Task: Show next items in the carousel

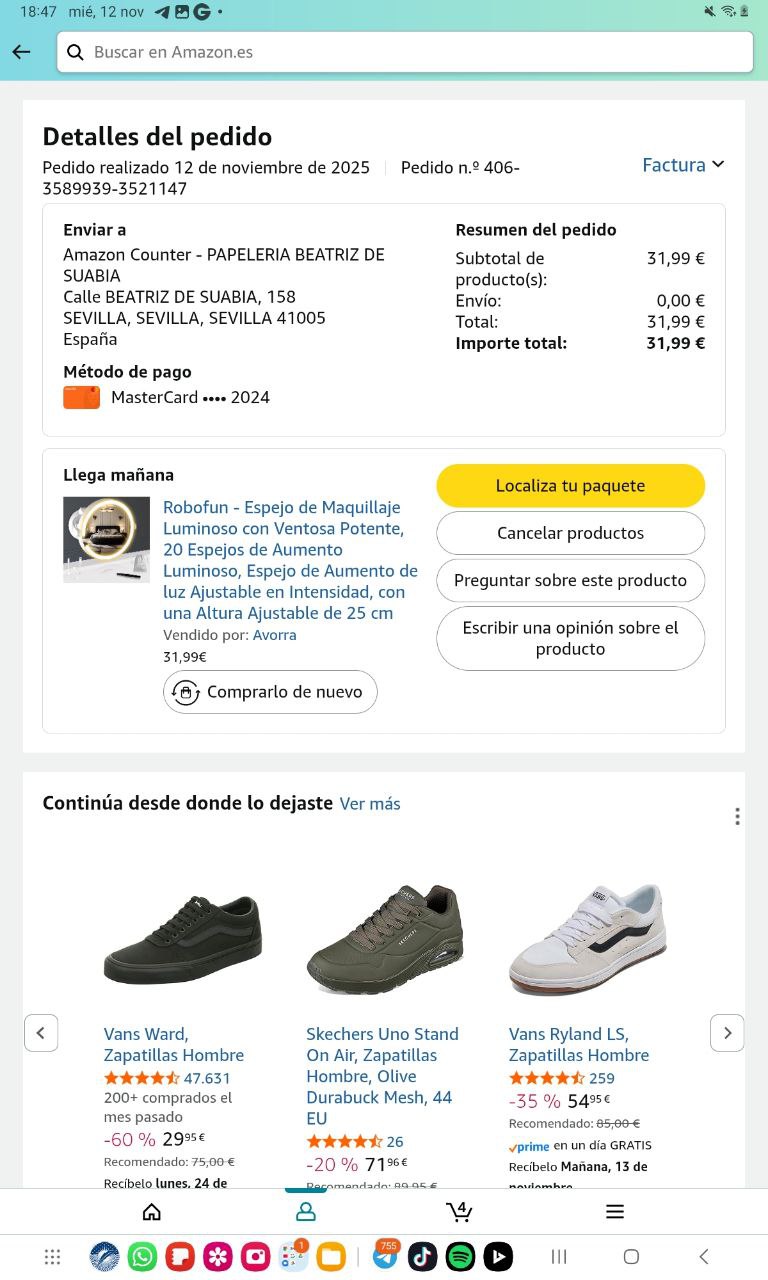Action: (x=727, y=1033)
